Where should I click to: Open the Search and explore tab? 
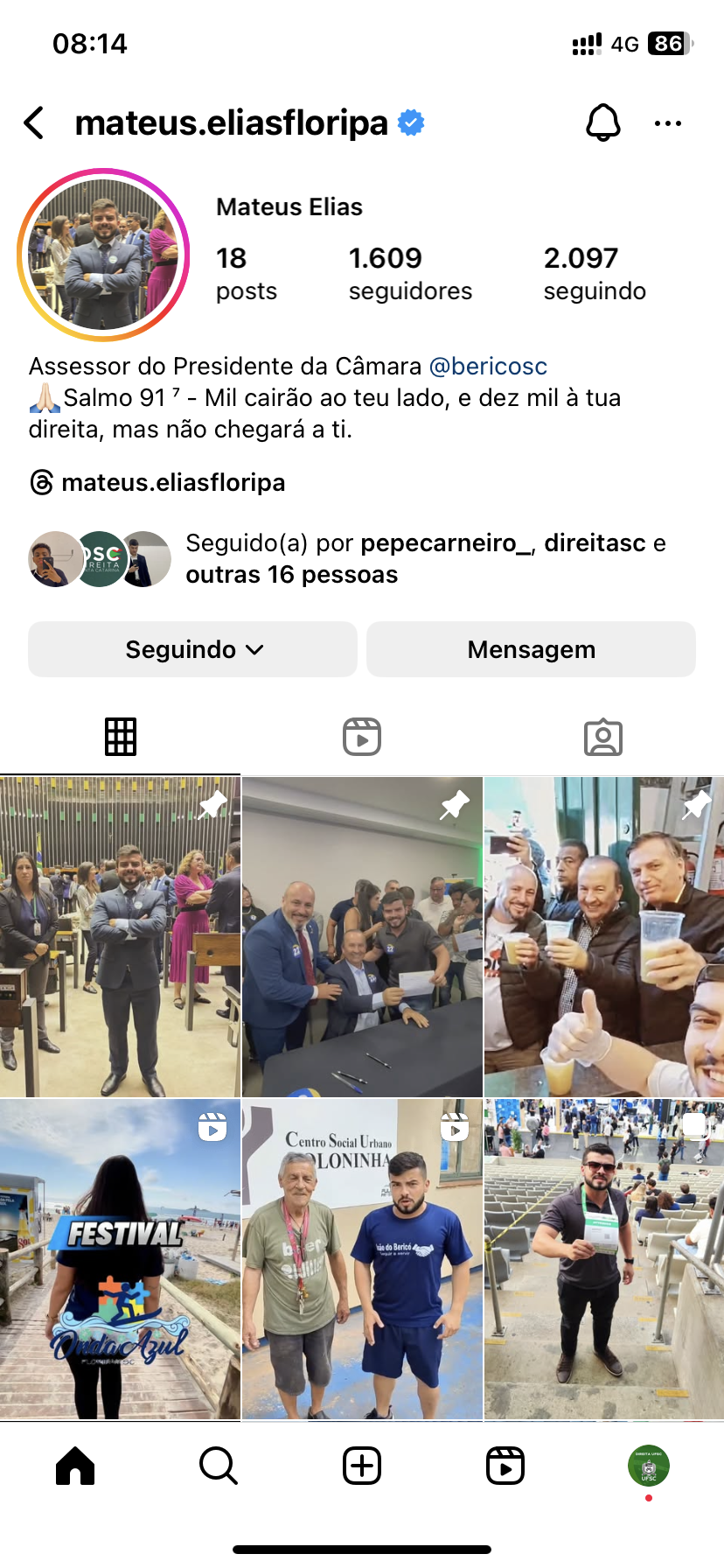(x=218, y=1466)
